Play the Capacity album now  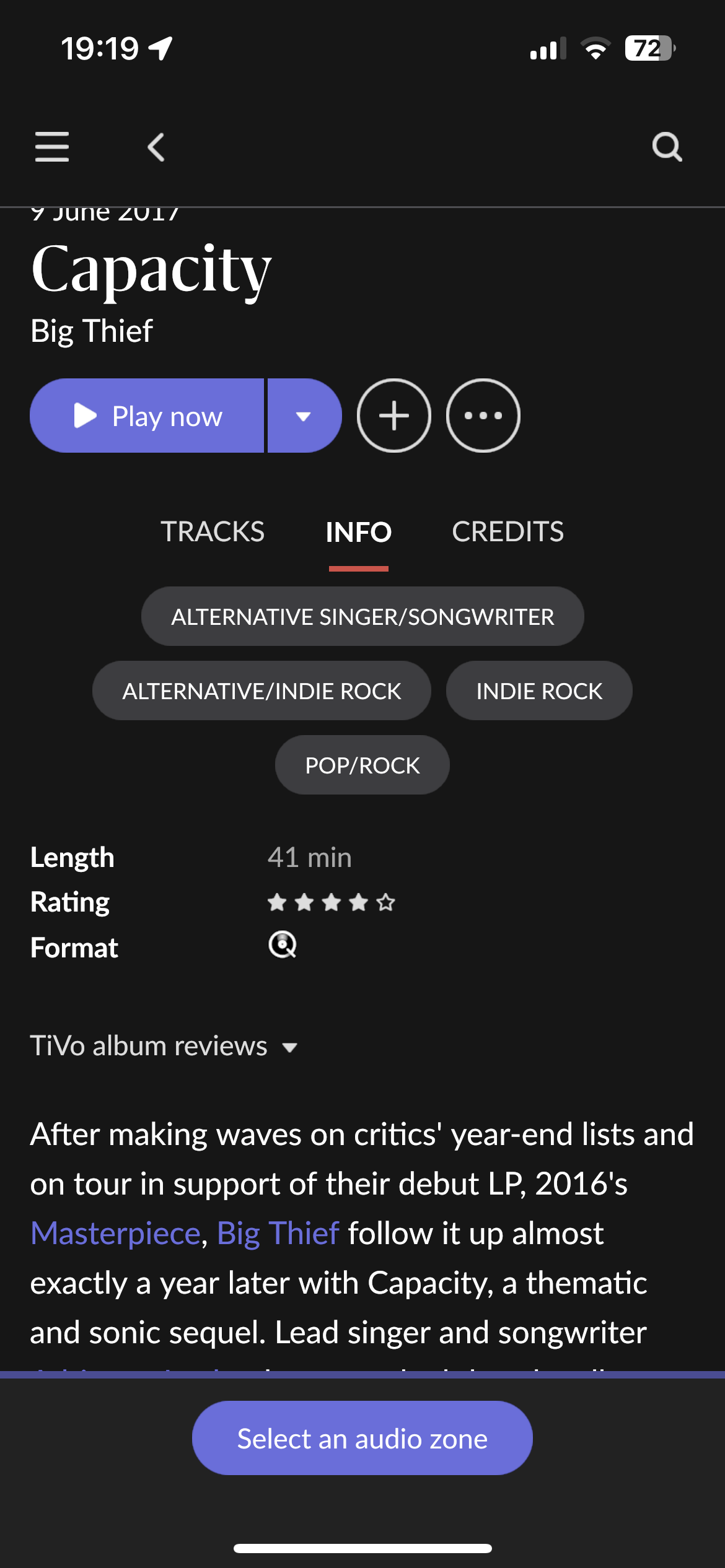147,416
